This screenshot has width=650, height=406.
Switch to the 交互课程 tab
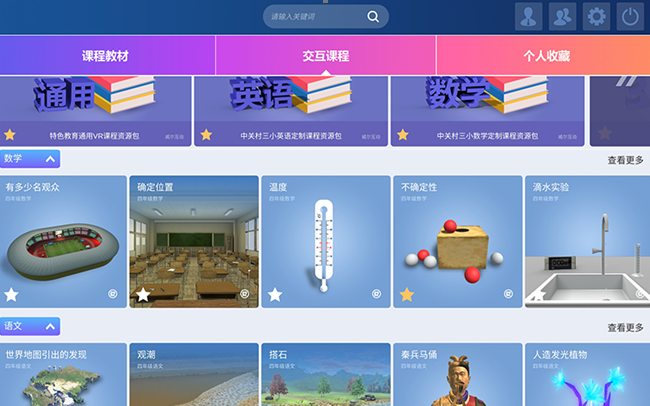coord(326,56)
